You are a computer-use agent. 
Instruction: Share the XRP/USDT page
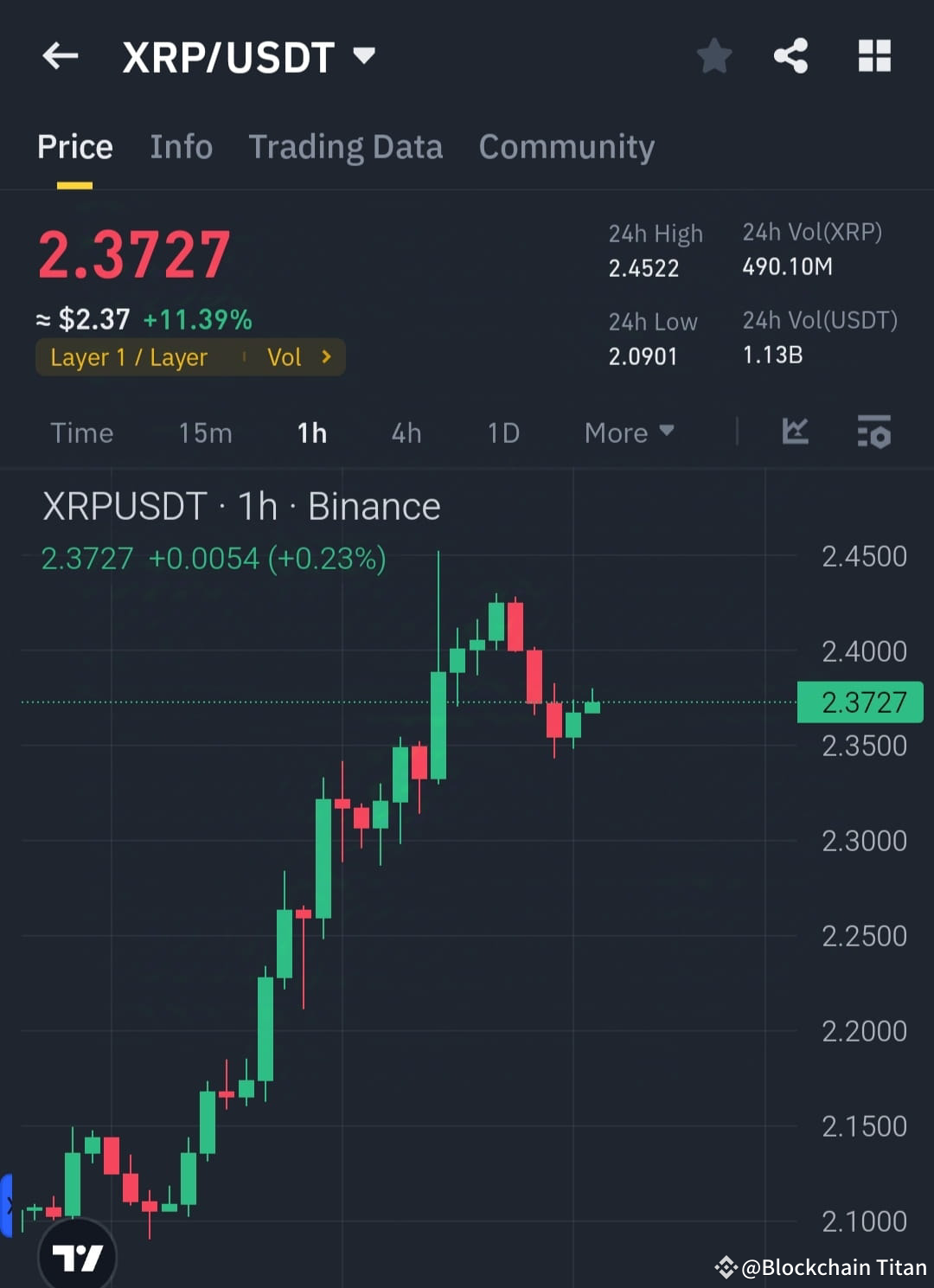pyautogui.click(x=790, y=55)
